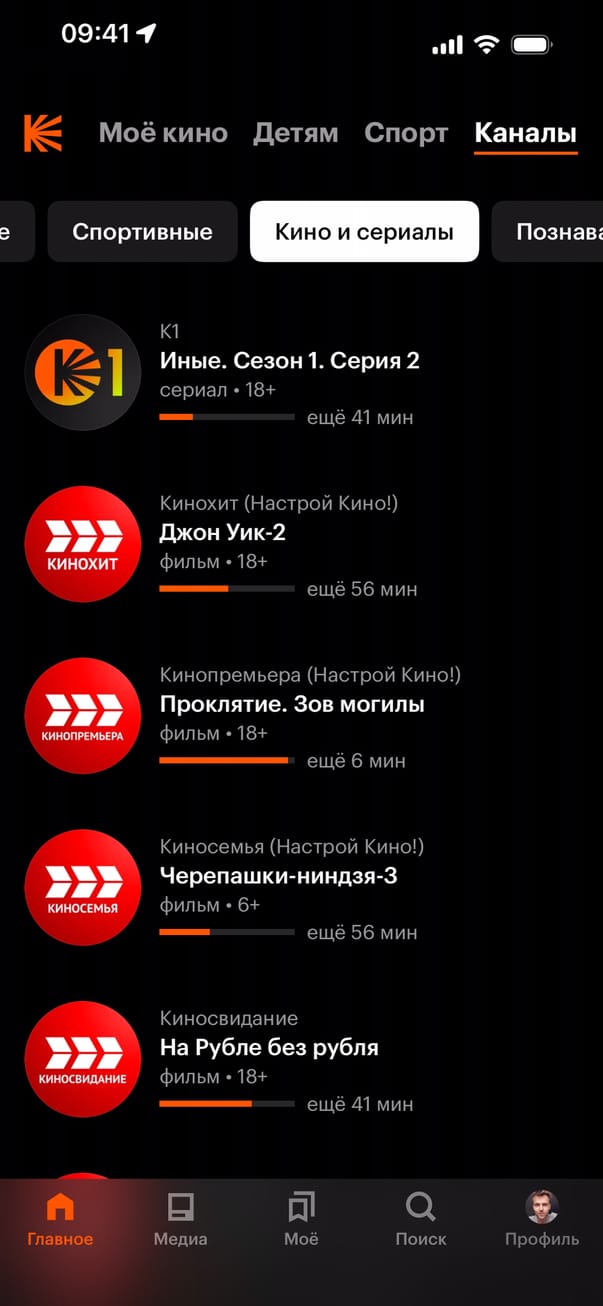The height and width of the screenshot is (1306, 603).
Task: Switch to the Моё кино tab
Action: pos(163,133)
